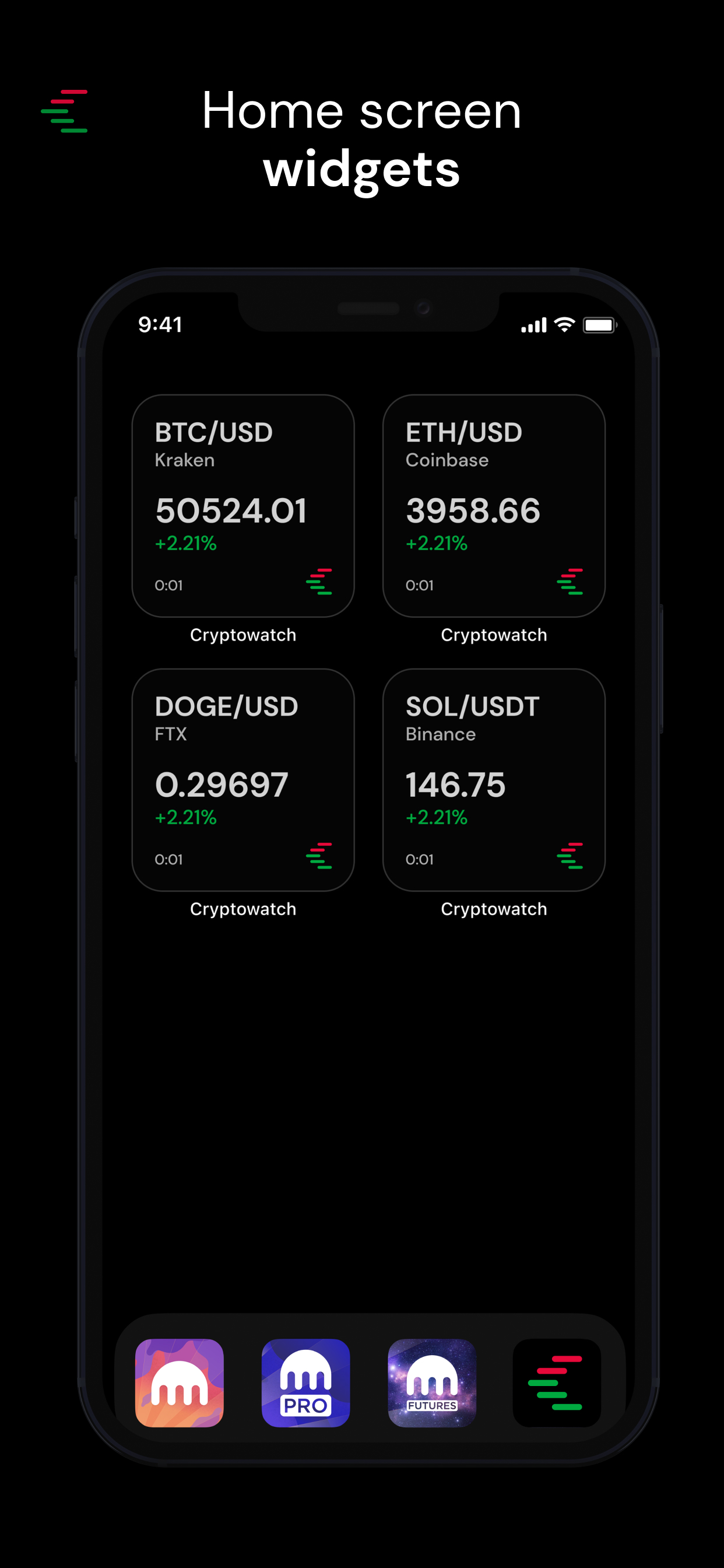Click the Cryptowatch logo in the ETH/USD widget

(x=571, y=582)
